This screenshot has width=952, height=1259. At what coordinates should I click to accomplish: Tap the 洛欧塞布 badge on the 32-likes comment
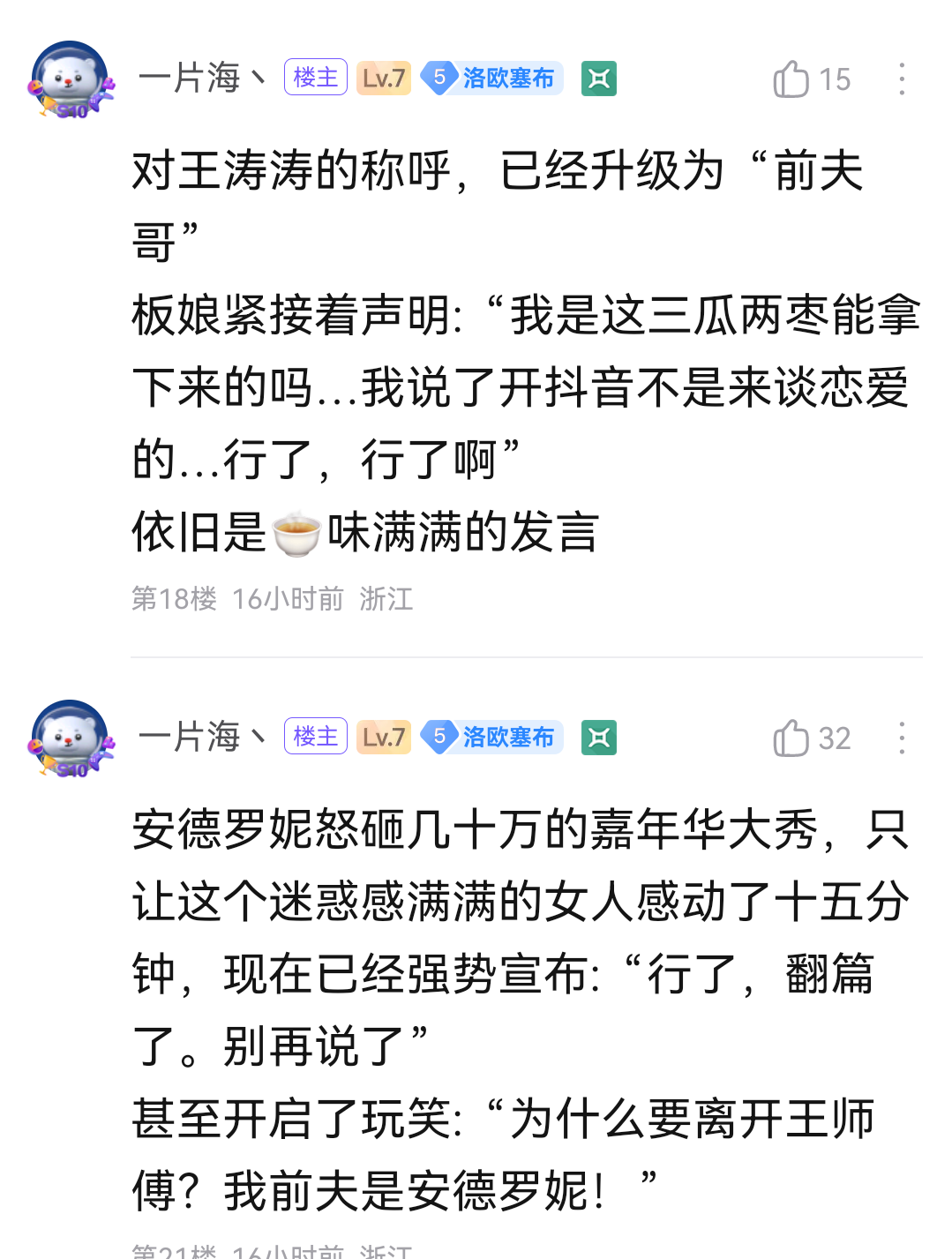coord(491,738)
